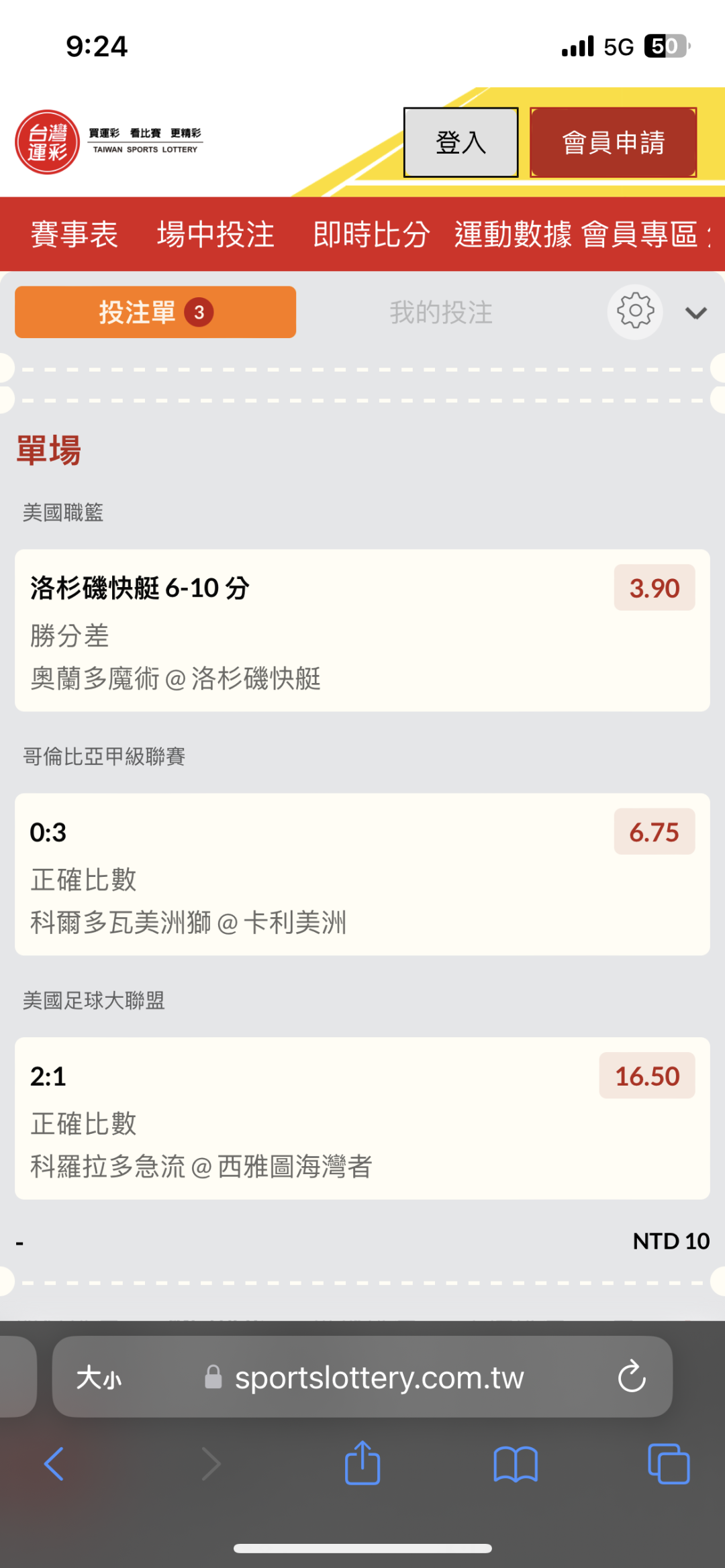
Task: Open the 洛杉磯快艇 6-10 分 selection
Action: 362,630
